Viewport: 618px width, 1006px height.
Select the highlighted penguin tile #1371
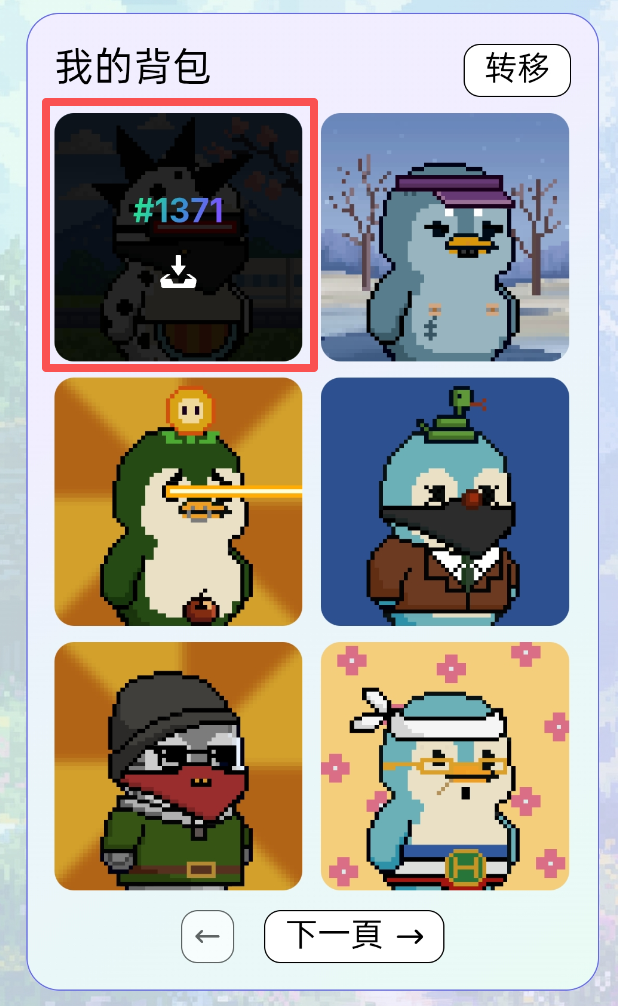[179, 237]
